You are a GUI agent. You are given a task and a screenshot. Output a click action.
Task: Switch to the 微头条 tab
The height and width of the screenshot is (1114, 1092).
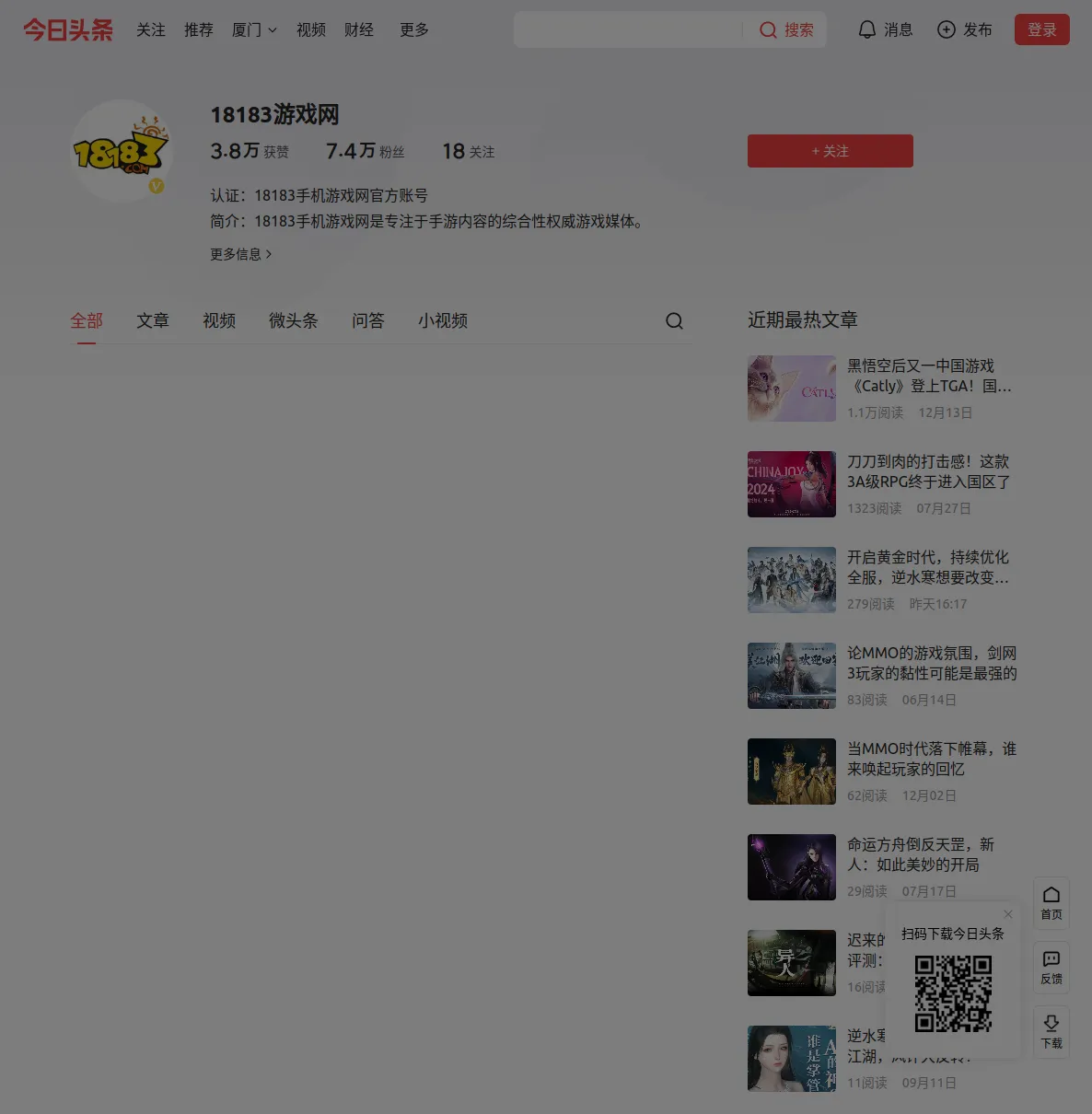point(293,320)
